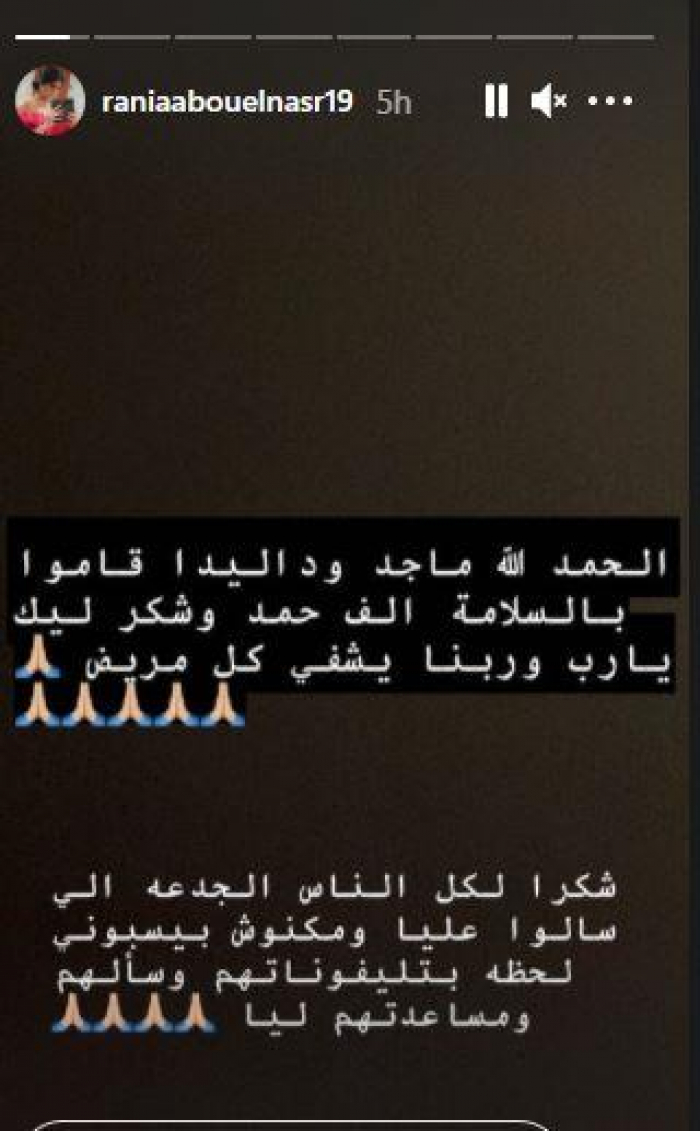Pause the story playback
The width and height of the screenshot is (700, 1131).
coord(496,101)
